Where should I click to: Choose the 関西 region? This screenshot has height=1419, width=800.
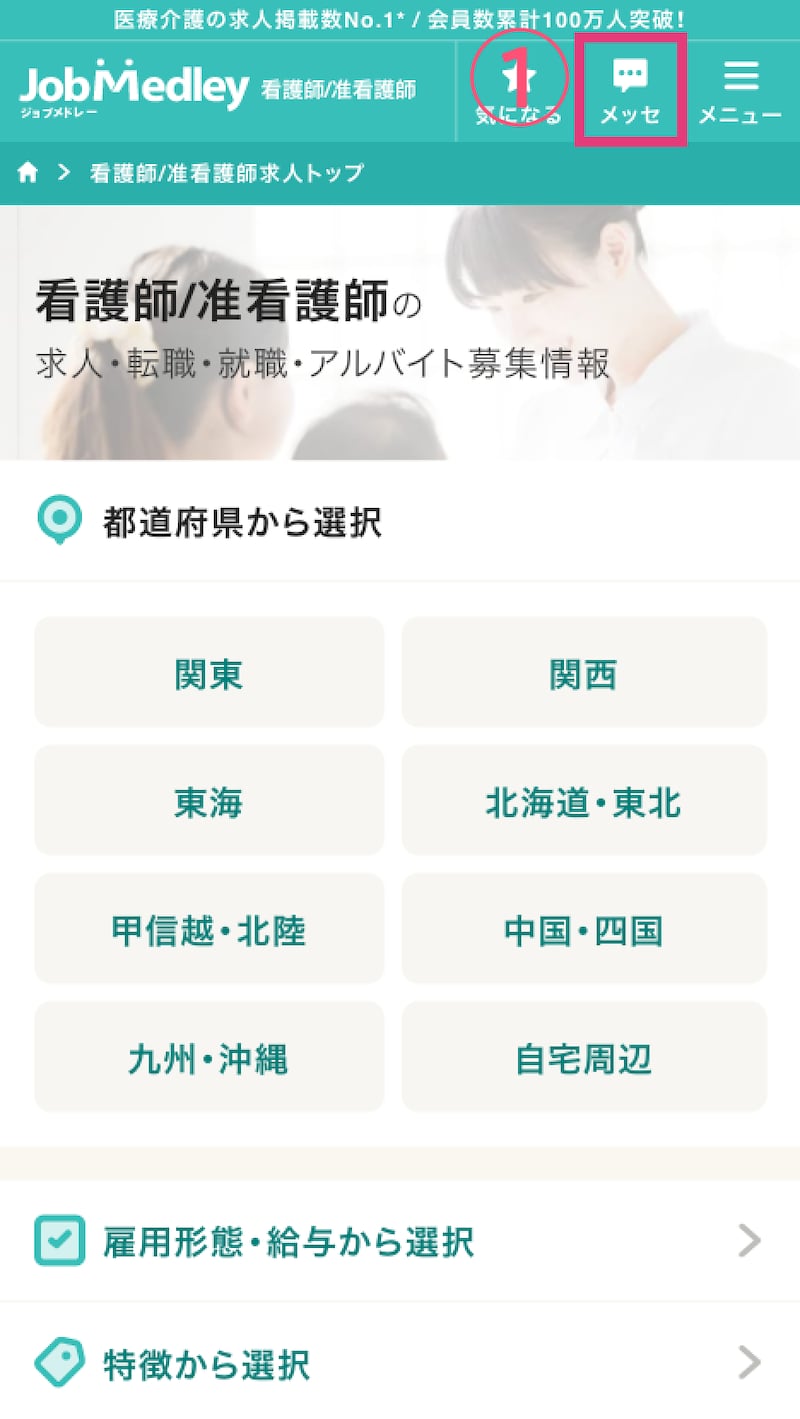[x=583, y=671]
